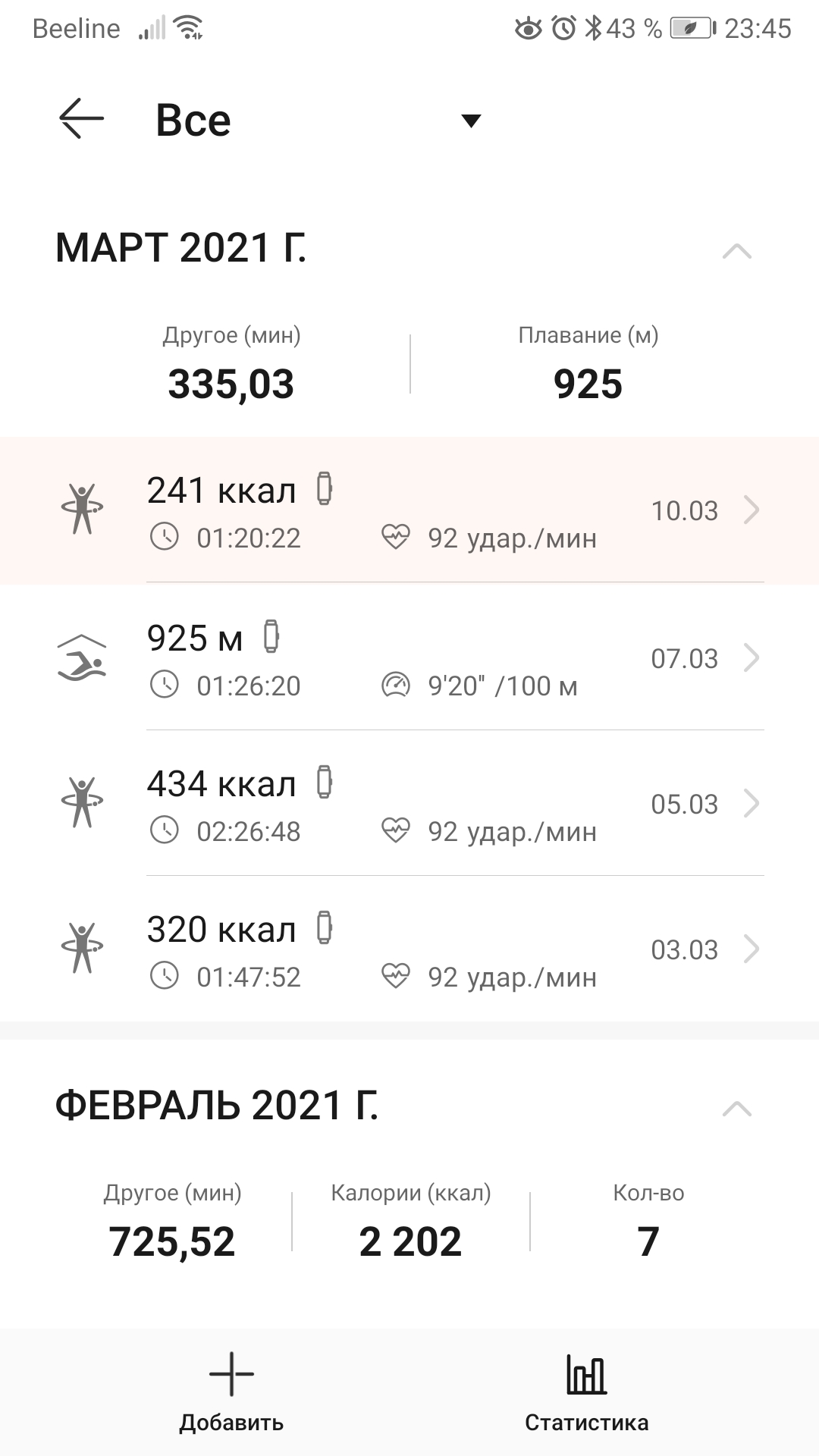Open the 241 ккал workout from 10.03
This screenshot has width=819, height=1456.
409,511
